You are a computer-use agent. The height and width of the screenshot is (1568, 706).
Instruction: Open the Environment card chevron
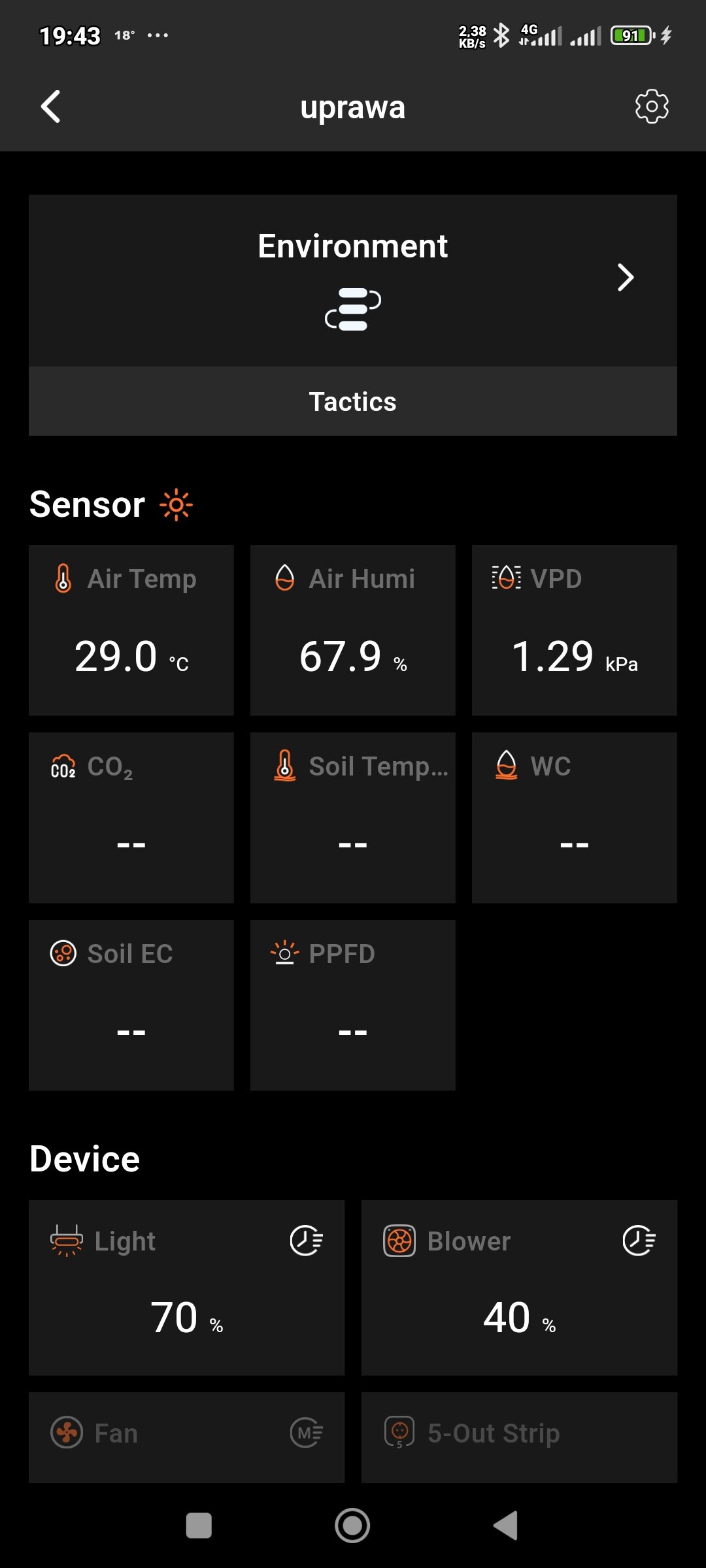626,278
